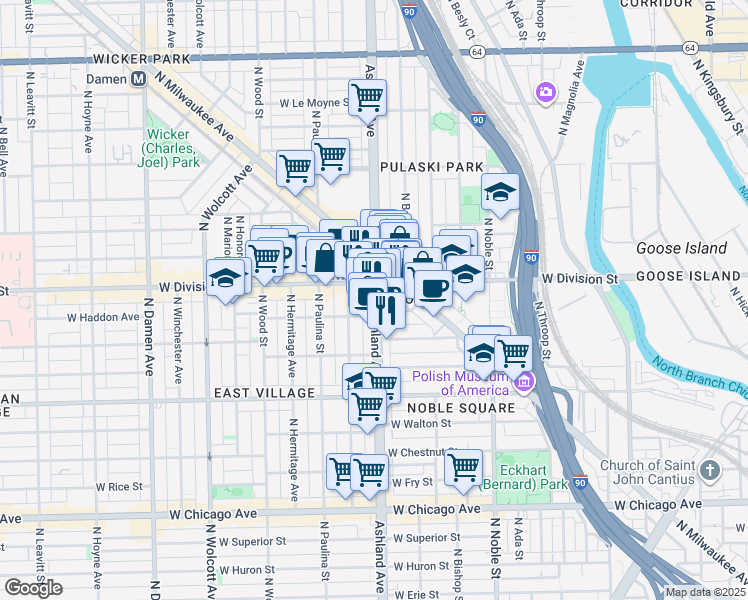Tap the coffee cup marker on Division St
This screenshot has height=600, width=748.
pos(433,288)
